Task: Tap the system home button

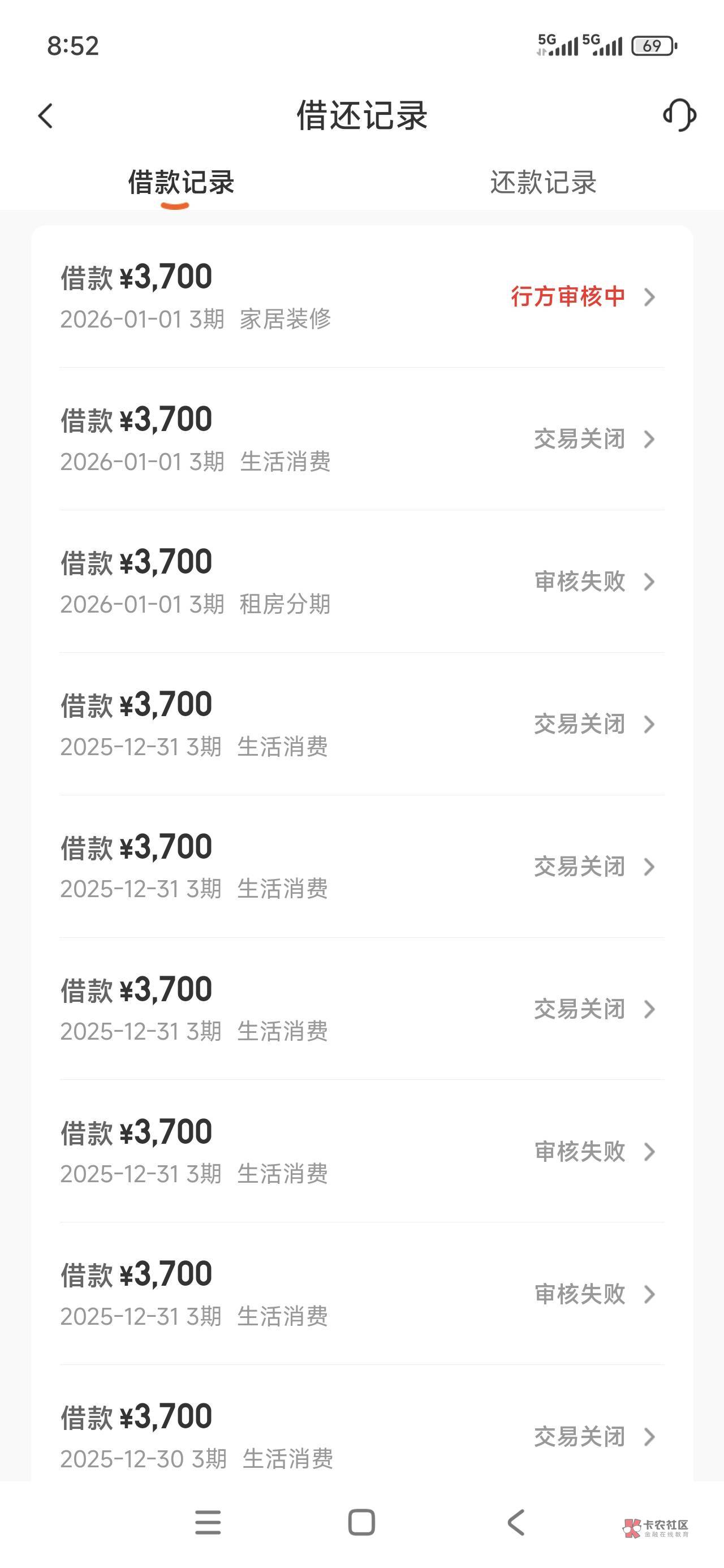Action: click(361, 1522)
